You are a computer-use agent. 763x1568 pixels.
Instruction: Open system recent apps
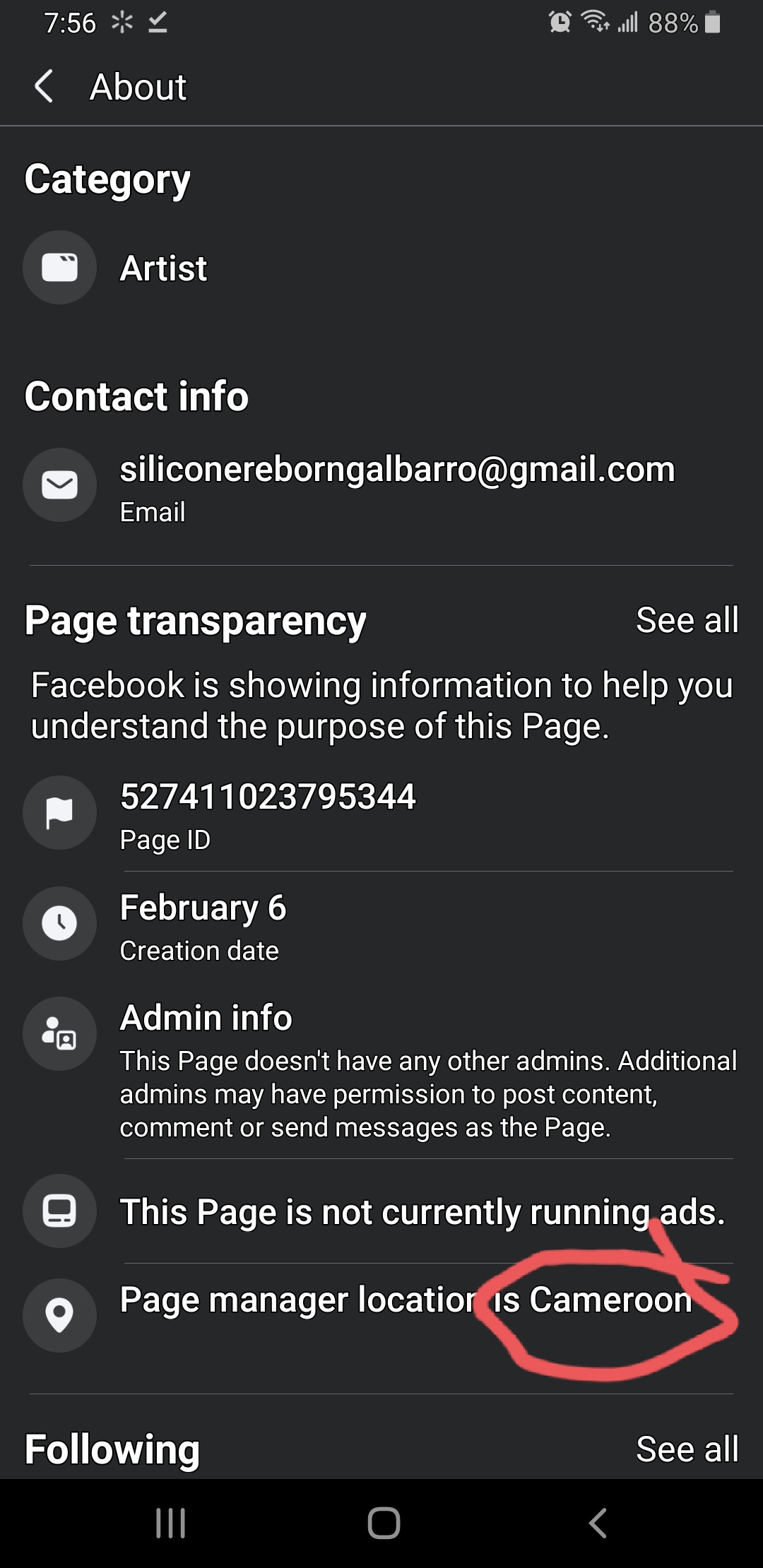pos(170,1523)
